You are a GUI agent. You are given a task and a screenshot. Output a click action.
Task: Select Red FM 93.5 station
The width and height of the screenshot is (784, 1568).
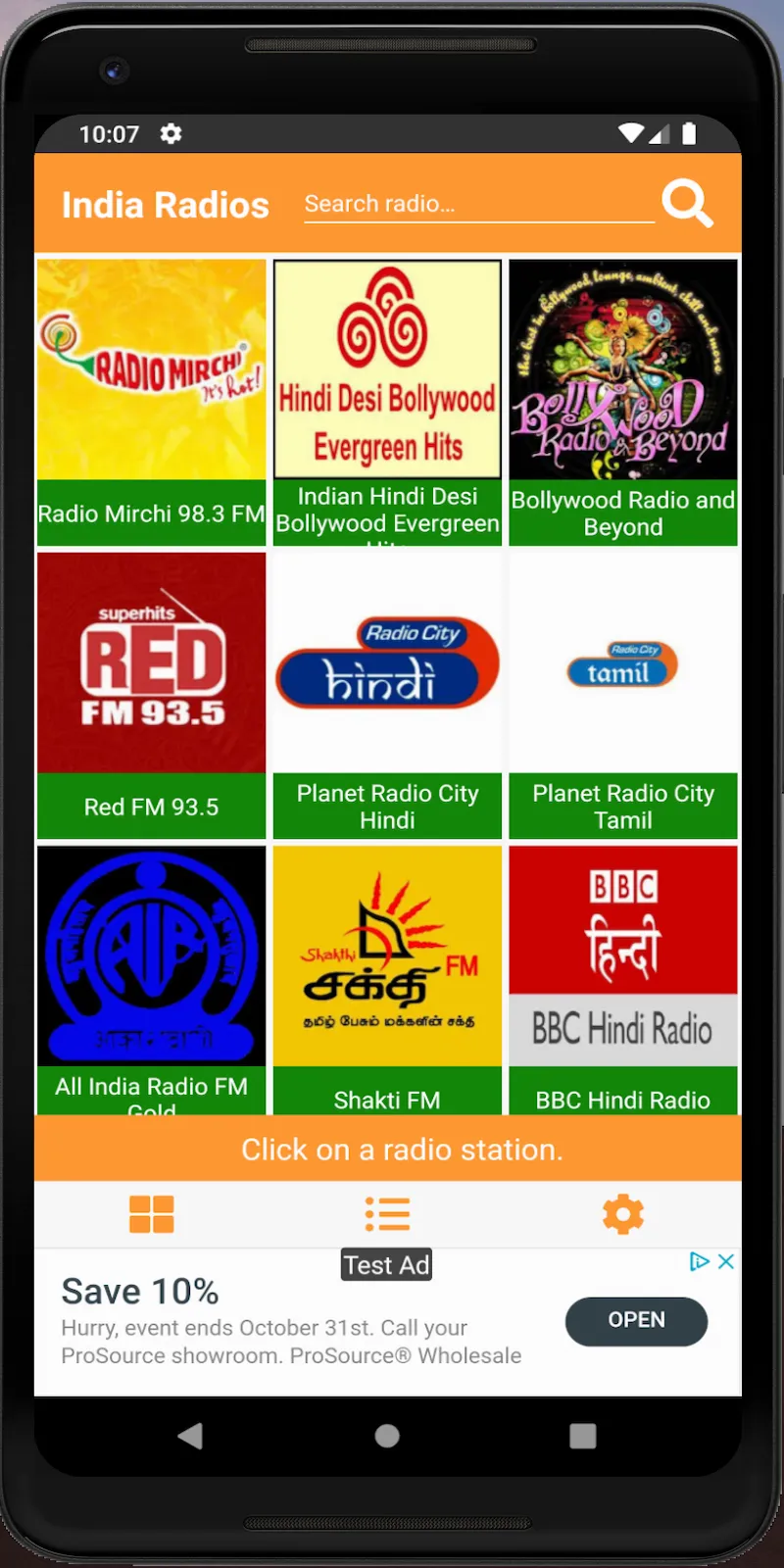click(x=152, y=696)
